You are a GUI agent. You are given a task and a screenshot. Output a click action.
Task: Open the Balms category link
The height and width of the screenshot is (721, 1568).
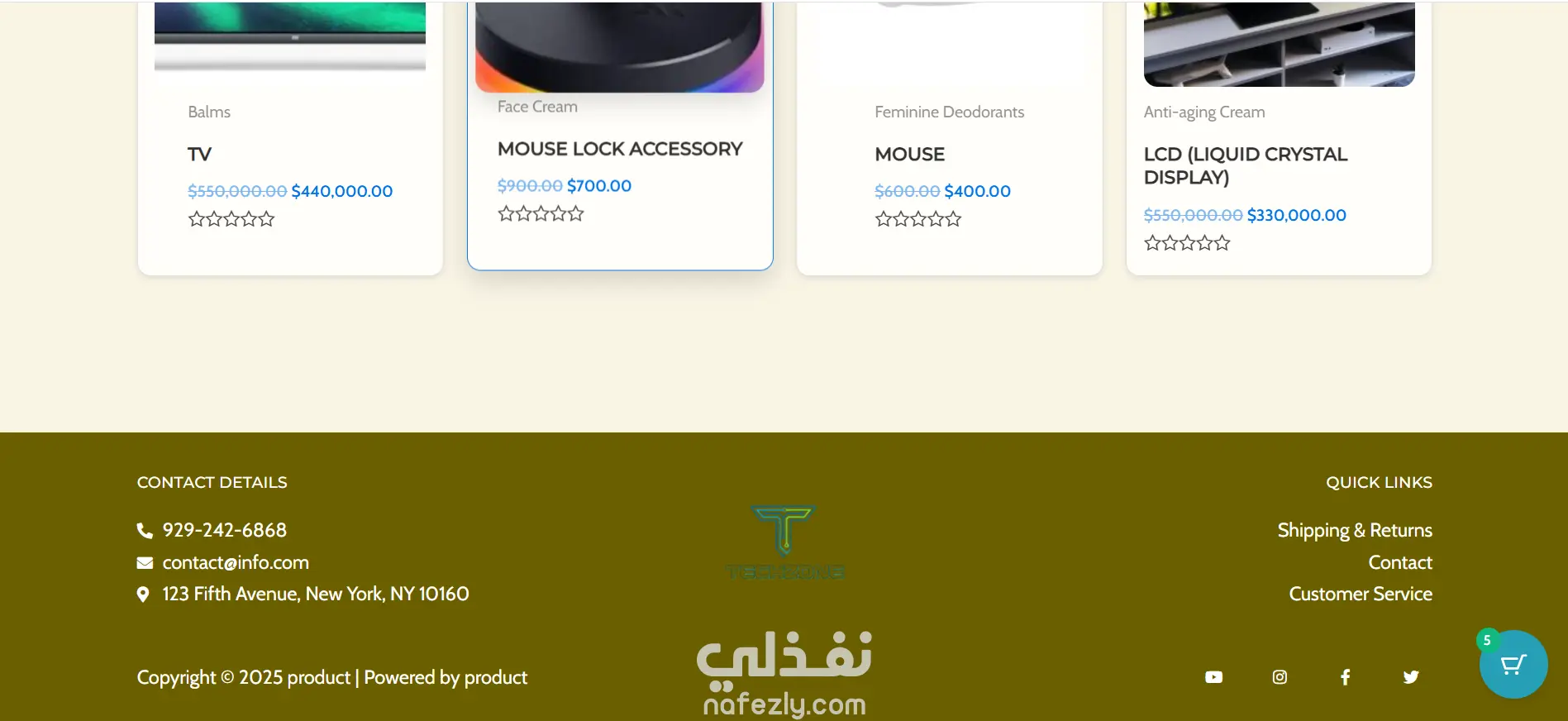pyautogui.click(x=209, y=112)
